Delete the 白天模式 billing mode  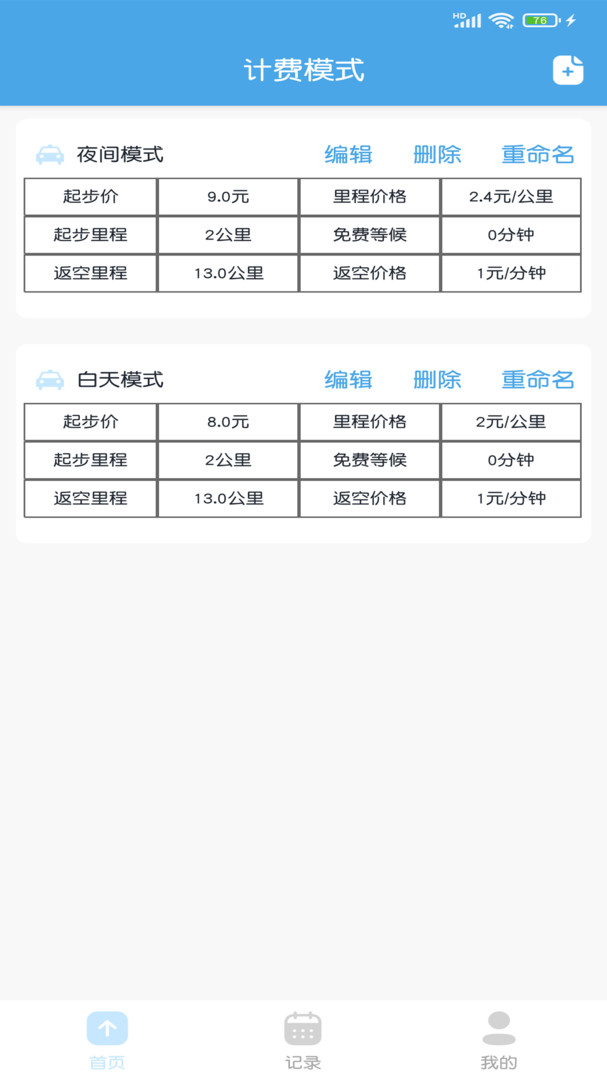(x=437, y=380)
